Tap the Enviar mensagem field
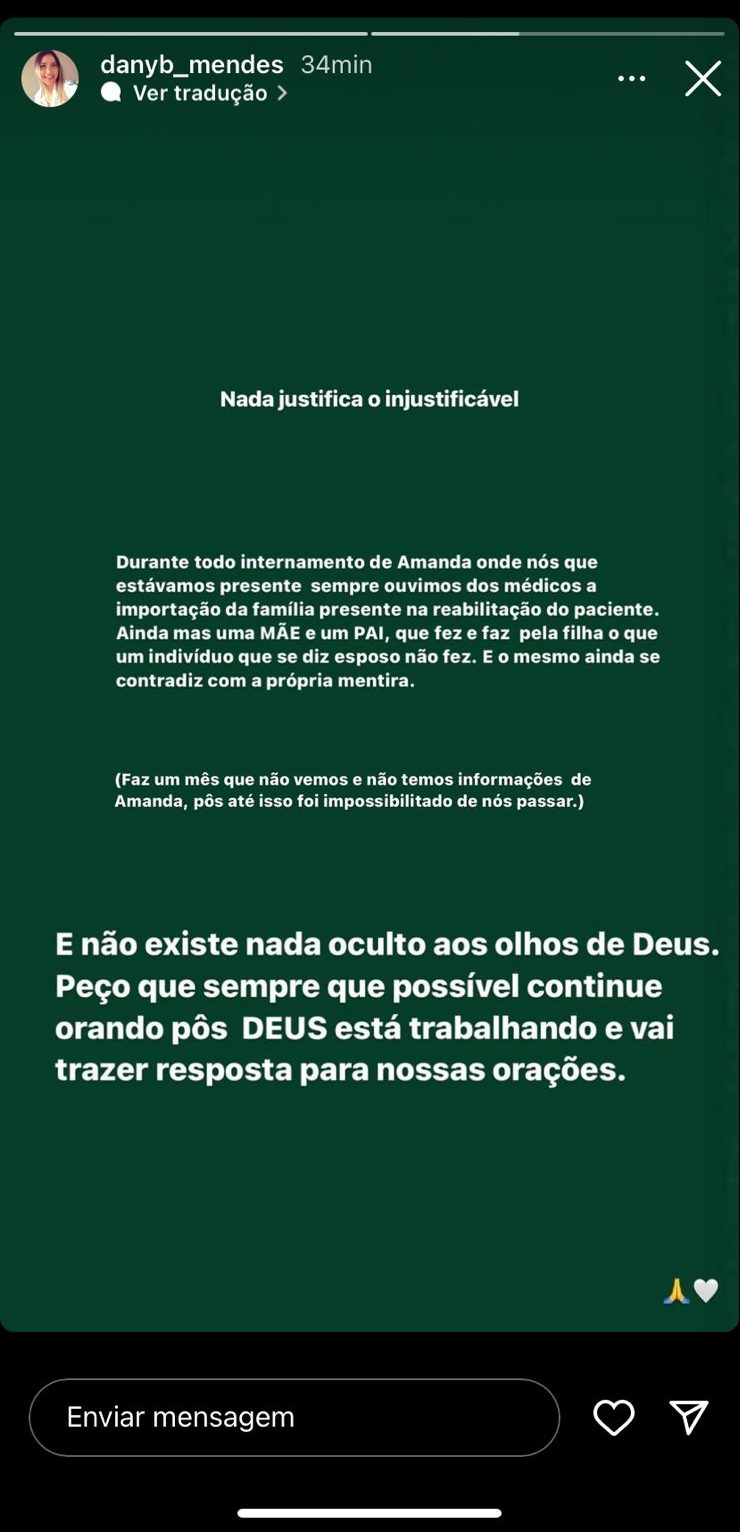740x1532 pixels. click(x=294, y=1417)
